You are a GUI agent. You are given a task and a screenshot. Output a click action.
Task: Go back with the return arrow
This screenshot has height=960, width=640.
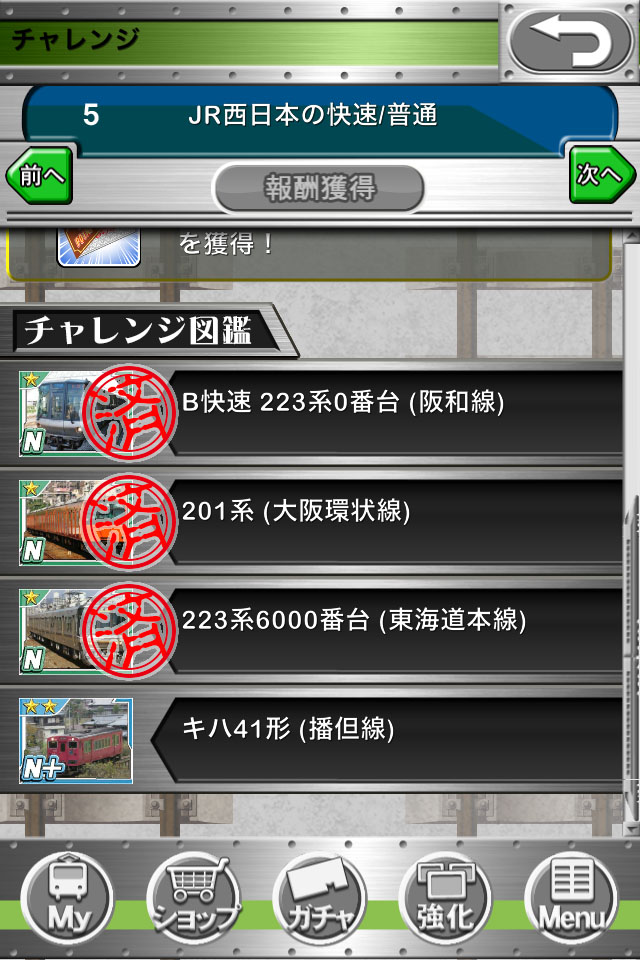[x=571, y=42]
